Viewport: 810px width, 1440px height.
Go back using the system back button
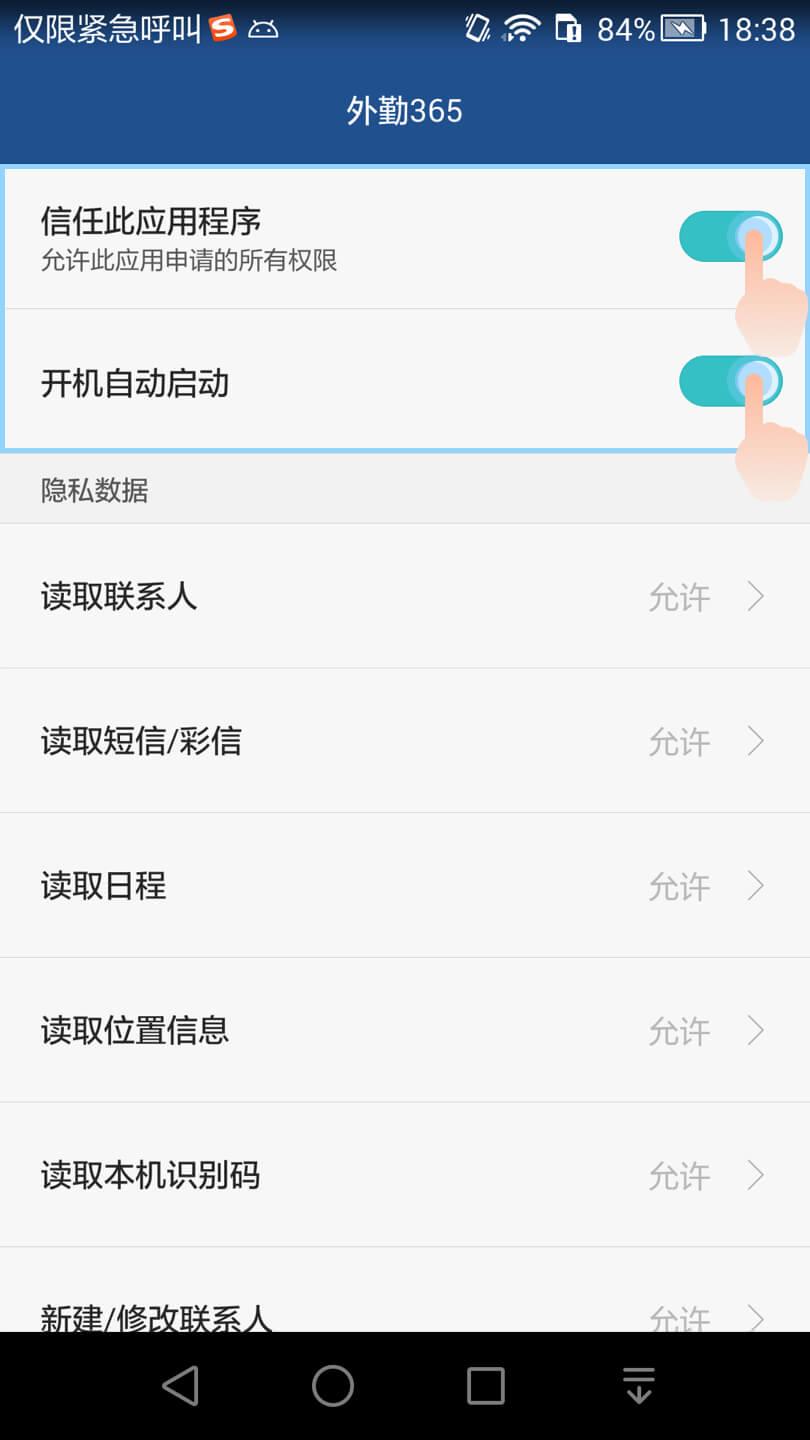click(181, 1386)
